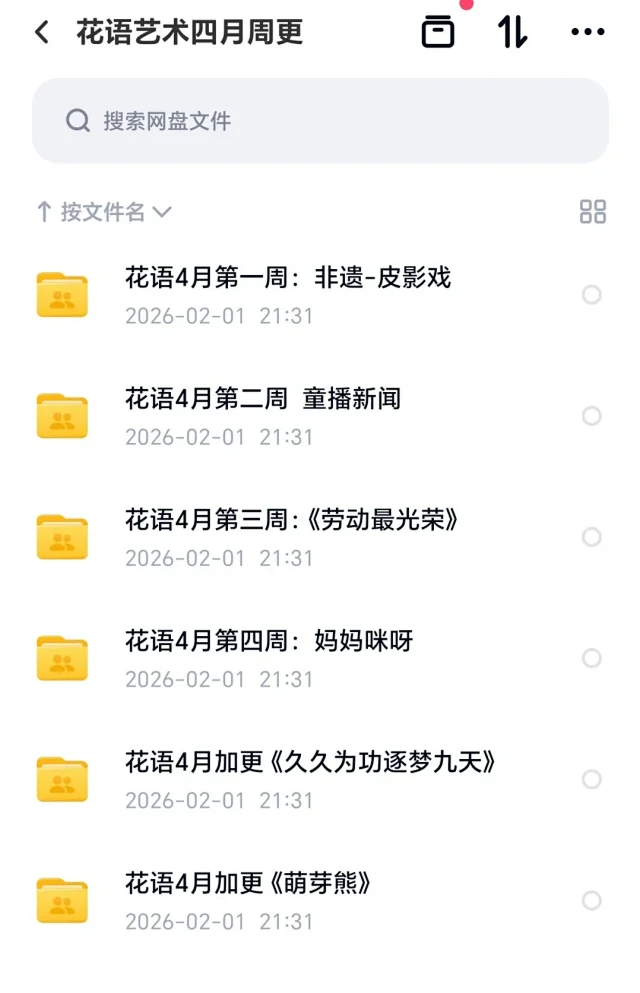Select the 《劳动最光荣》 folder circle
This screenshot has height=993, width=640.
point(592,537)
